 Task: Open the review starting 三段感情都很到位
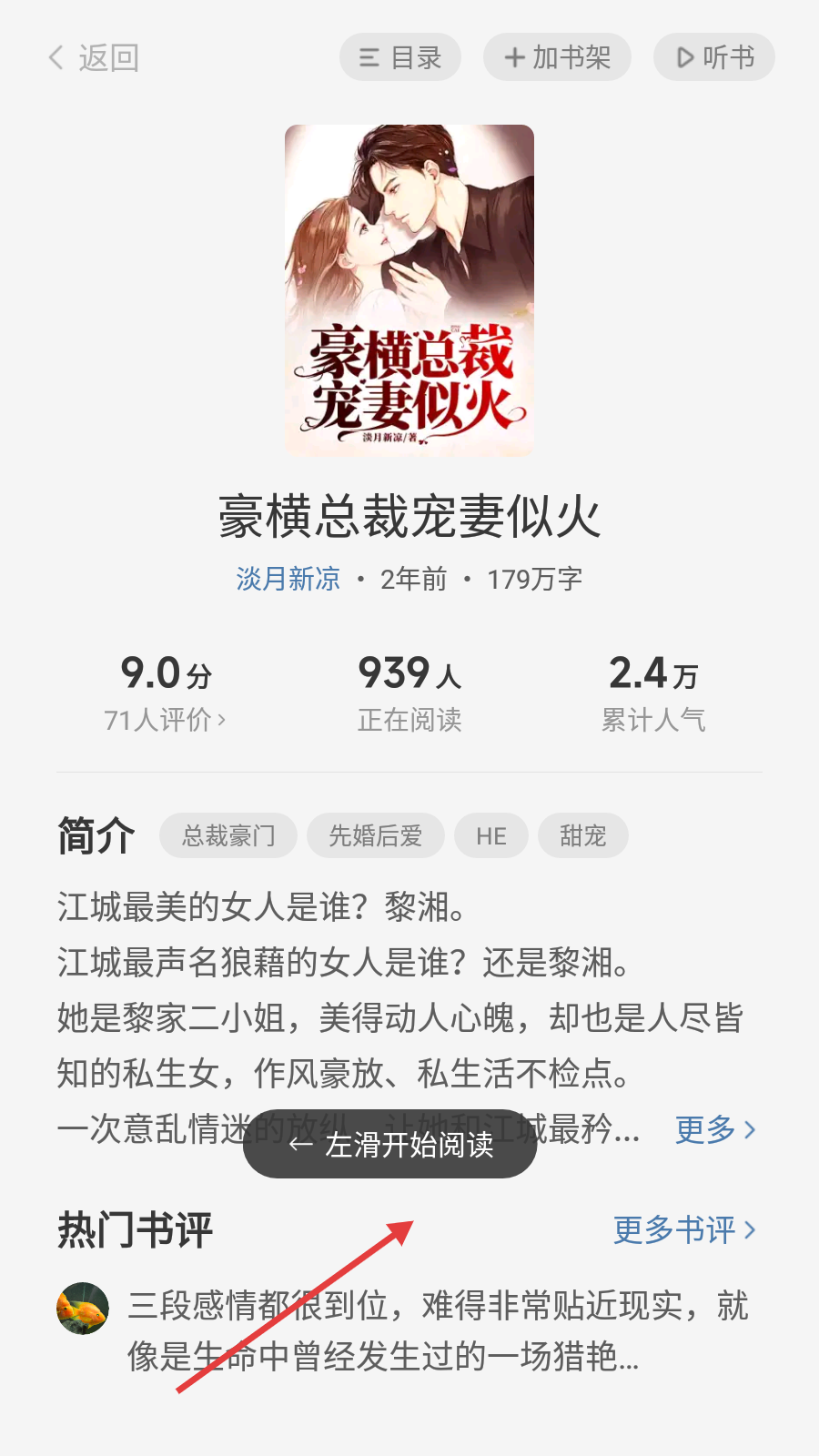(x=437, y=1330)
